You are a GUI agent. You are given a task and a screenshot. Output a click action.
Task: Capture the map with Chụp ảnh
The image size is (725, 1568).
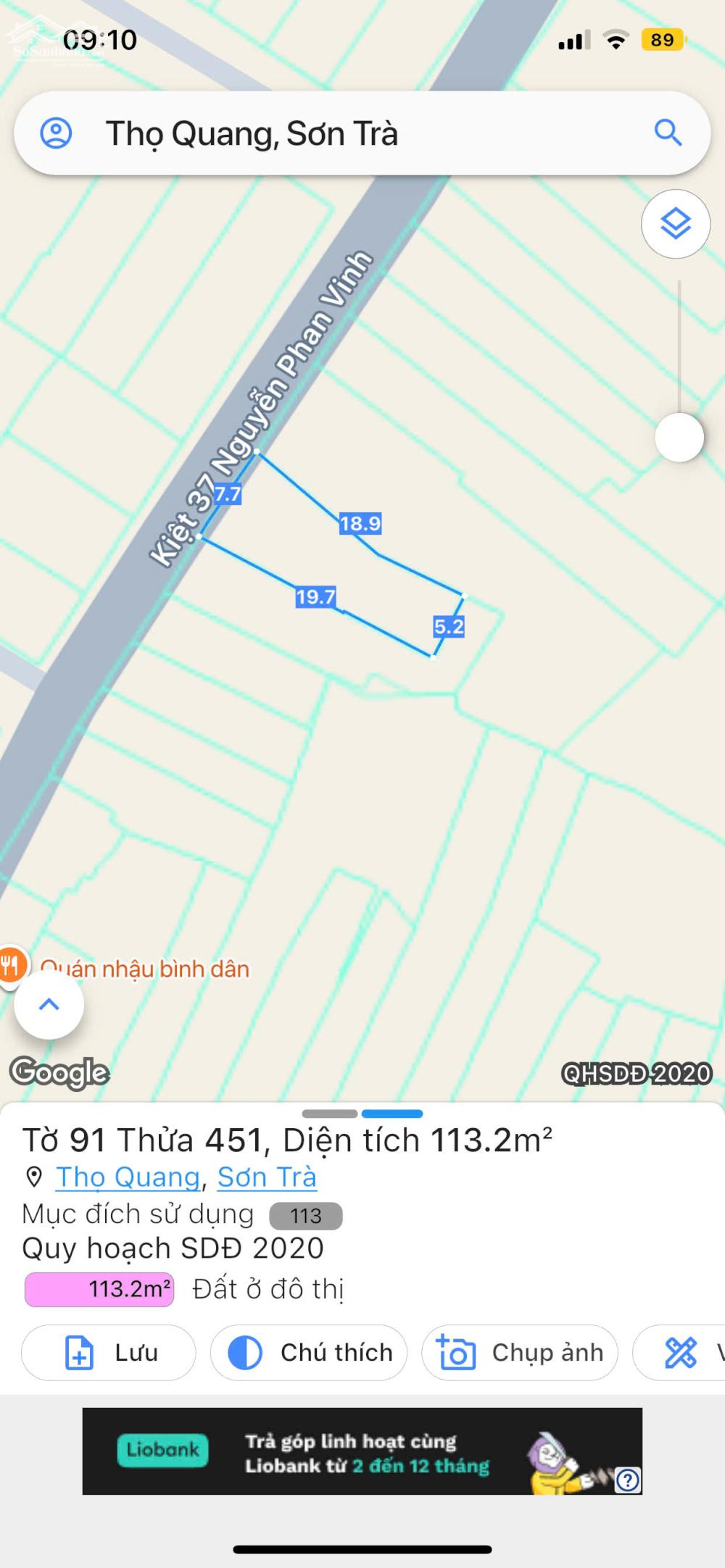(x=520, y=1353)
